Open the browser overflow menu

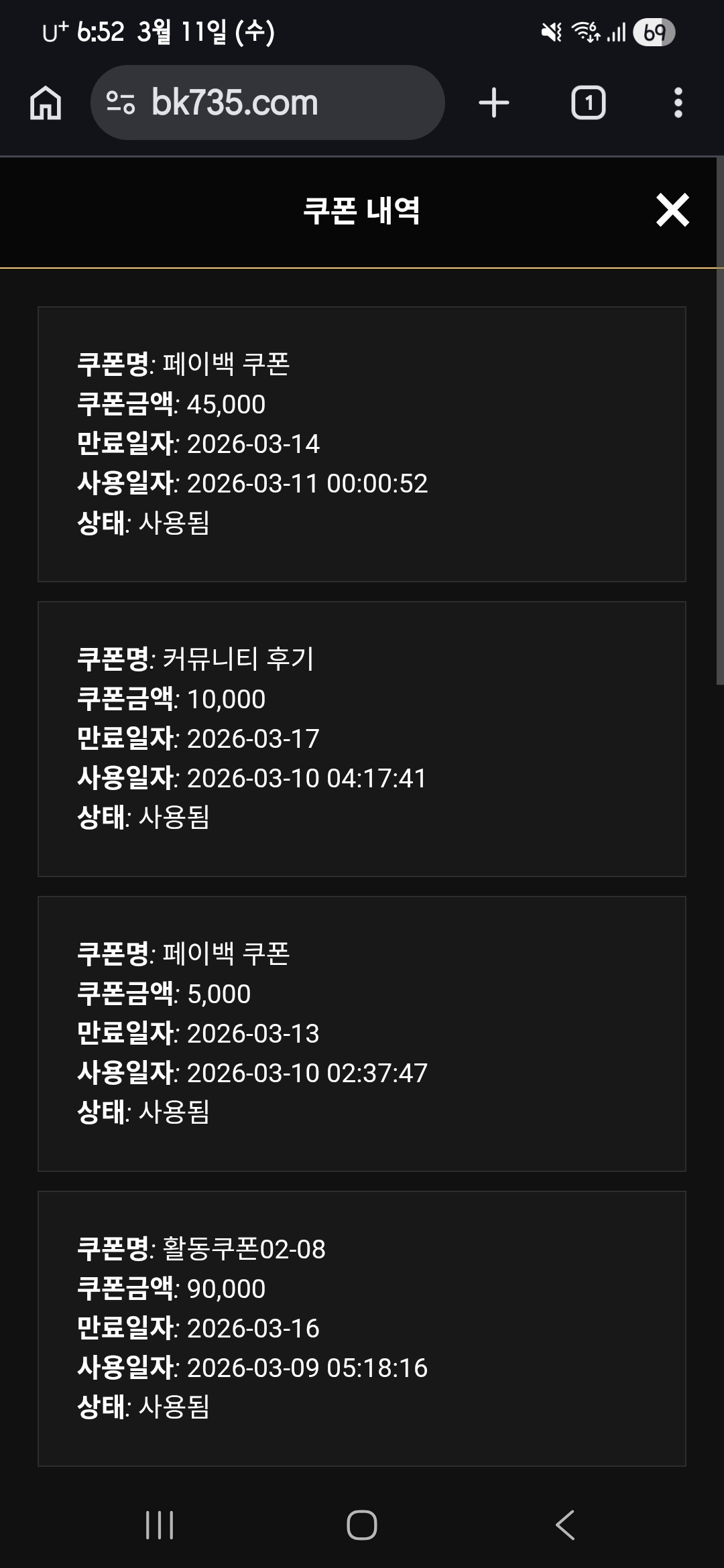(678, 103)
